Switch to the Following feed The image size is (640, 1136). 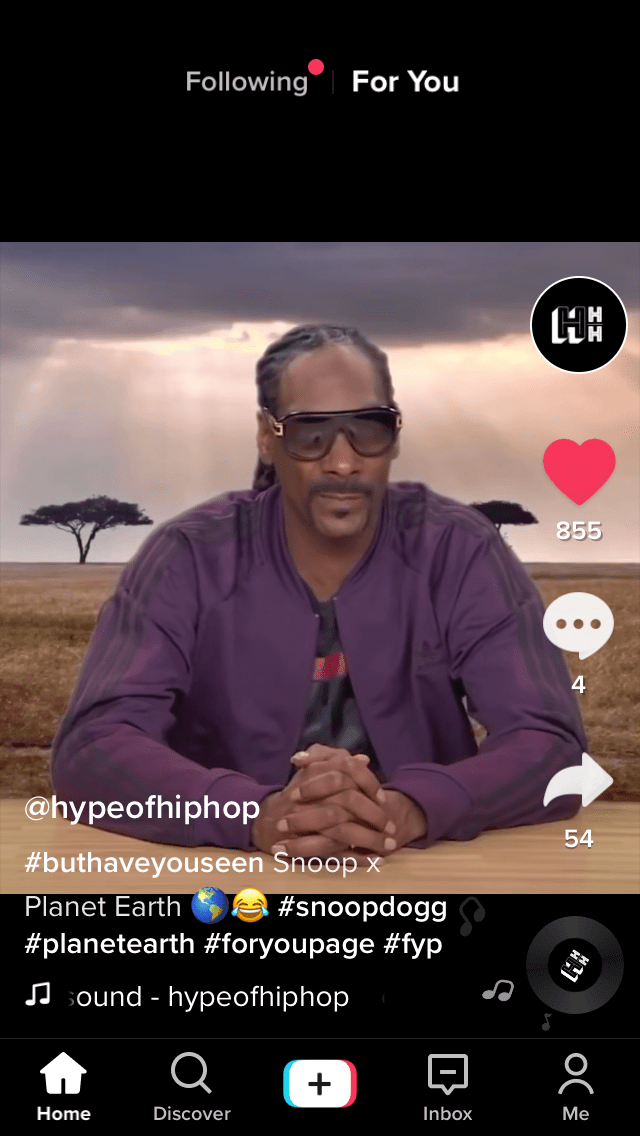pyautogui.click(x=246, y=82)
